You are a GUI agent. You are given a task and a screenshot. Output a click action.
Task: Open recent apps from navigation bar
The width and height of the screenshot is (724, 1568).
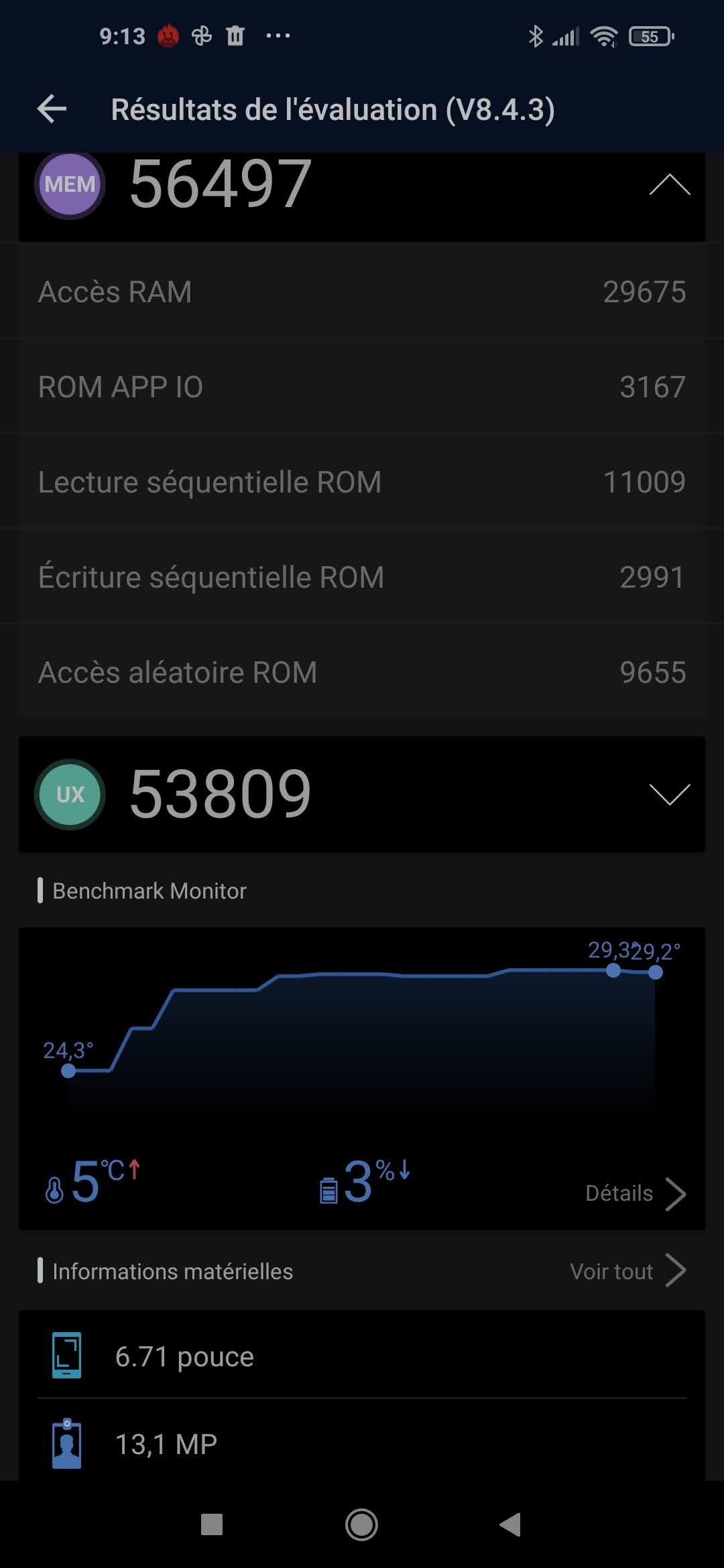[x=212, y=1525]
